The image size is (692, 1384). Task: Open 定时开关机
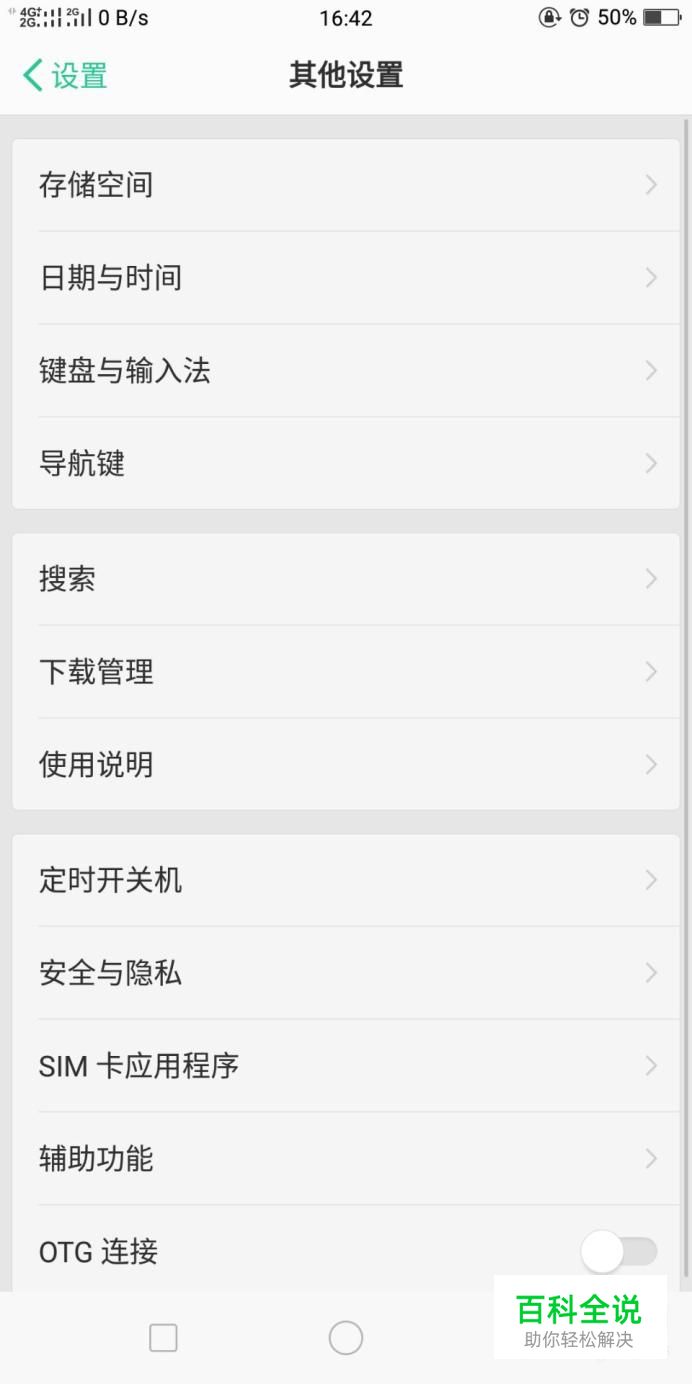click(x=346, y=880)
